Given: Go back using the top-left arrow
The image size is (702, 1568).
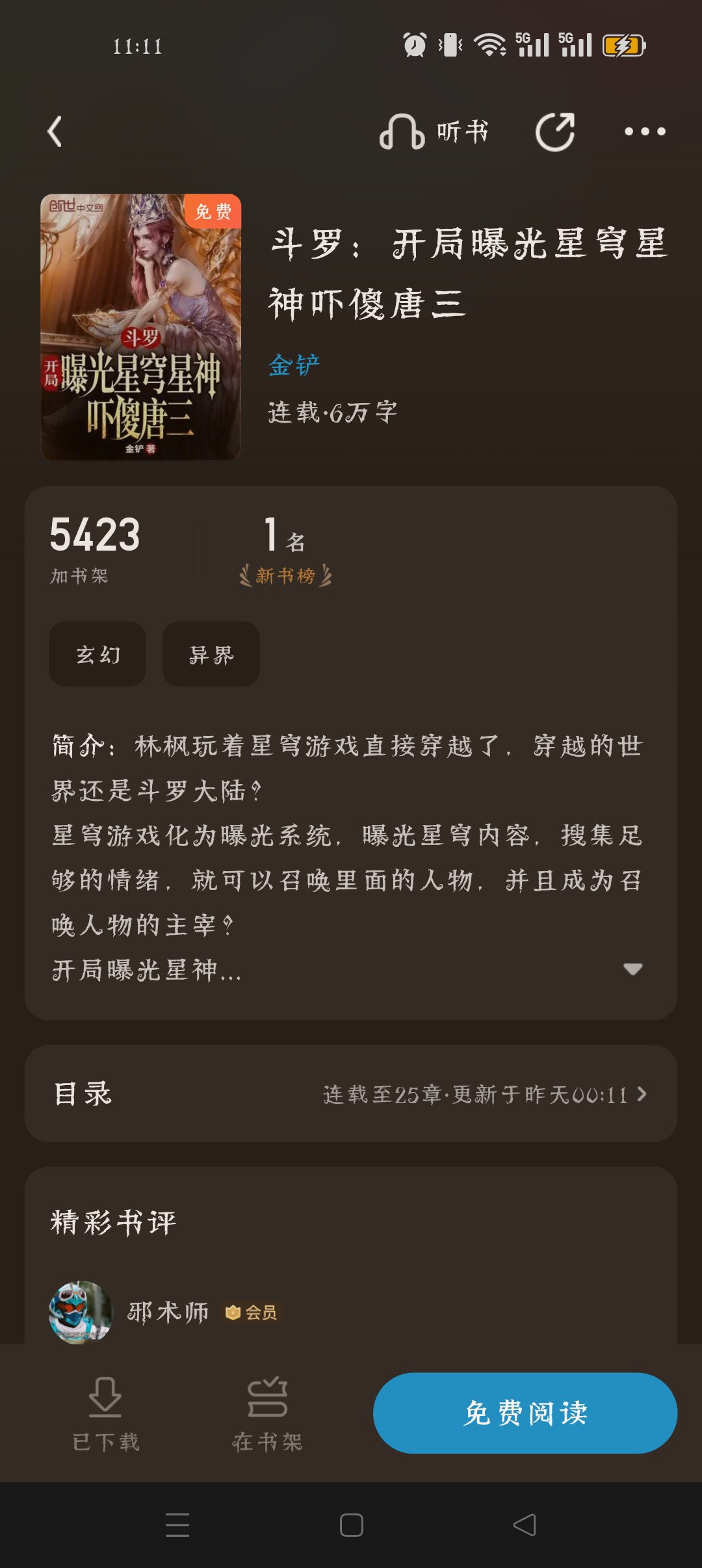Looking at the screenshot, I should 55,132.
